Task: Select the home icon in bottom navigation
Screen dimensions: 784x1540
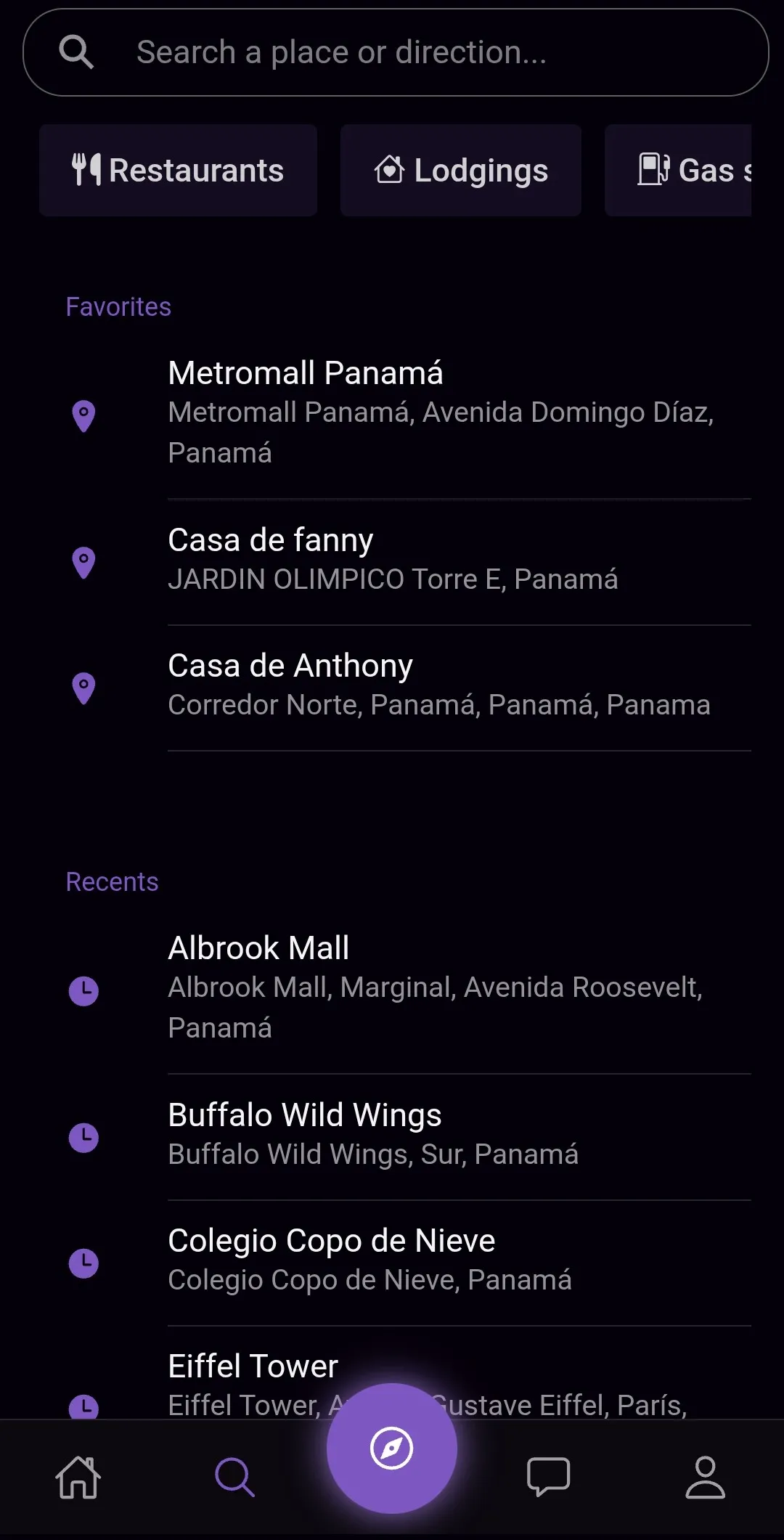Action: click(78, 1479)
